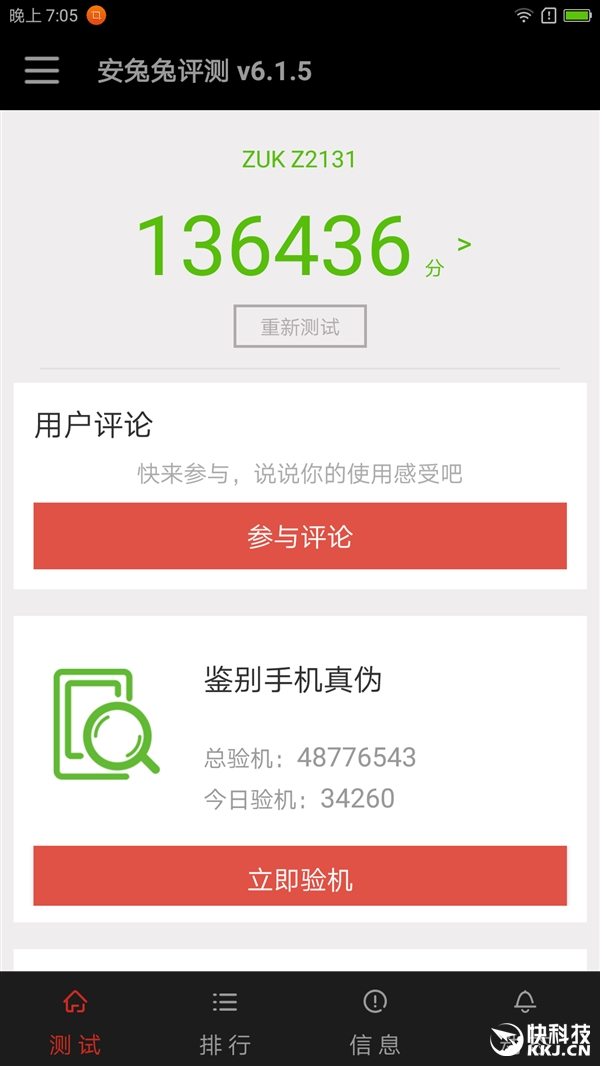Open the hamburger drawer menu
Screen dimensions: 600x1066
(42, 70)
